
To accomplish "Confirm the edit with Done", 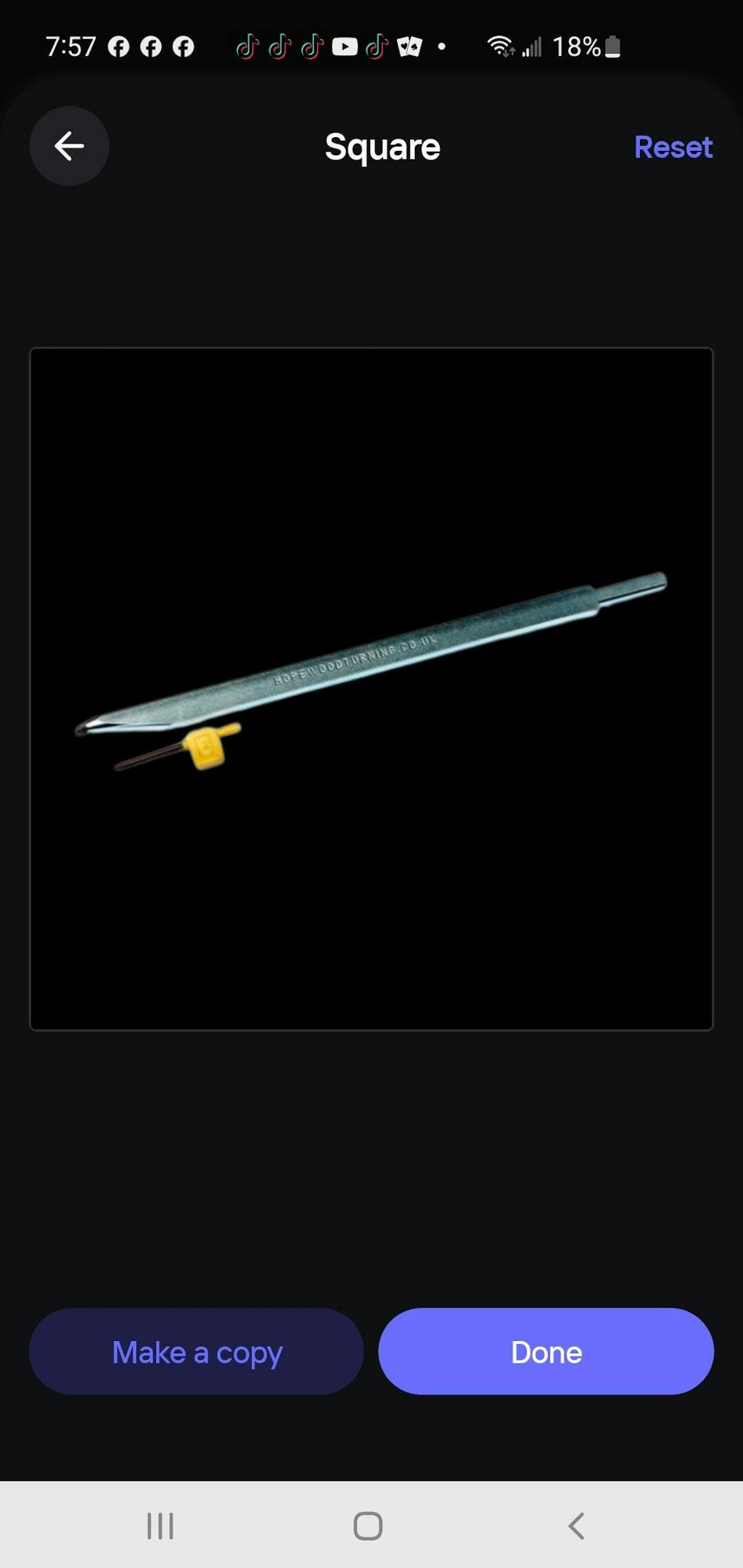I will tap(546, 1352).
